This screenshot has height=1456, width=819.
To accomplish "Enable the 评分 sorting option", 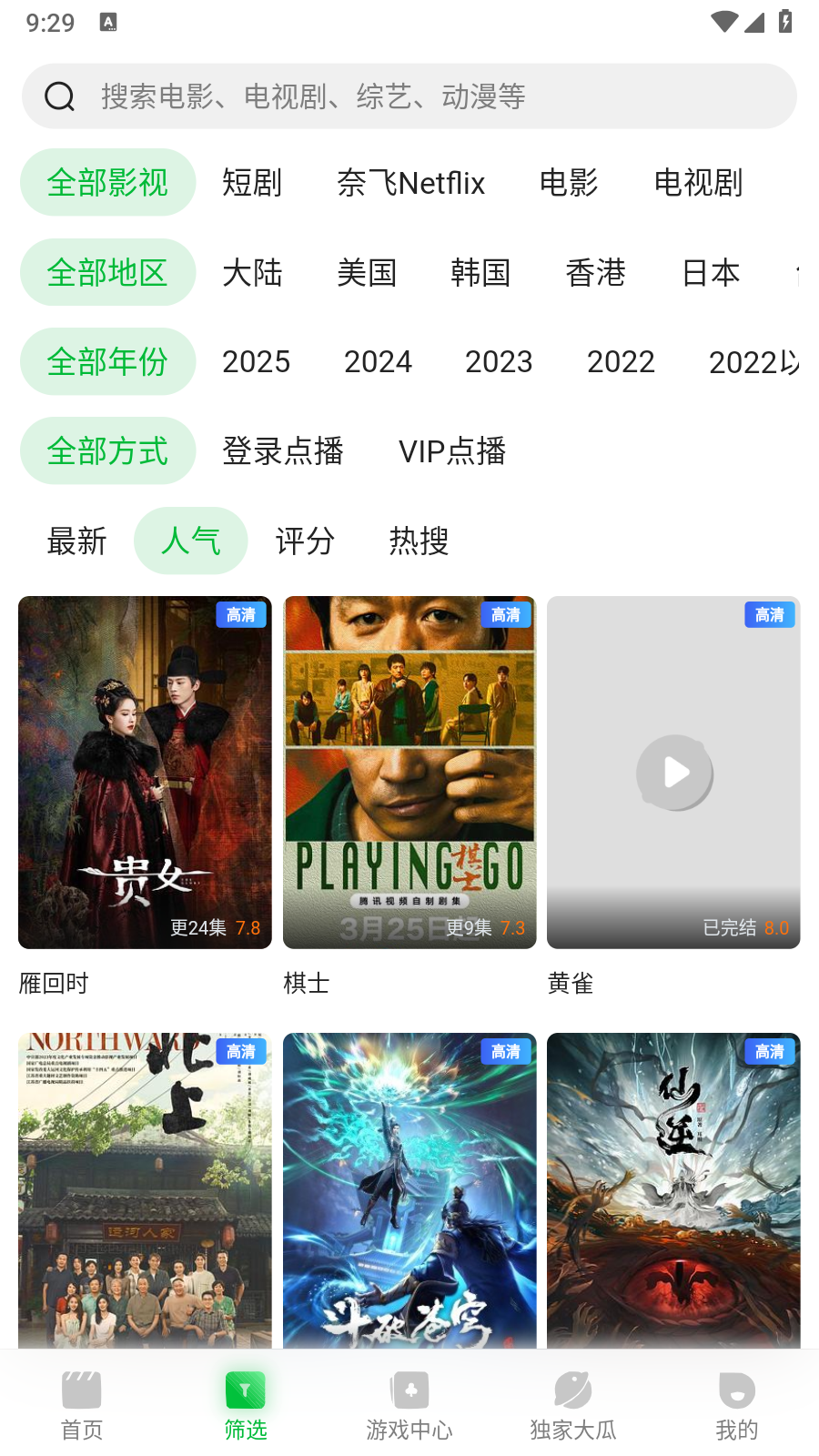I will (305, 541).
